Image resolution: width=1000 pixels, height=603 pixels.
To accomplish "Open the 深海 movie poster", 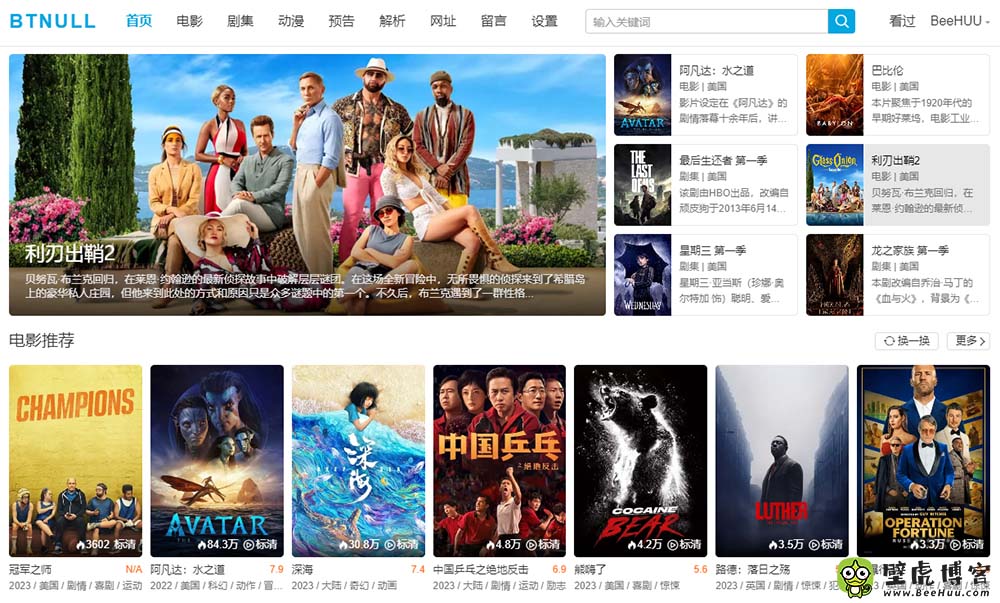I will click(358, 460).
